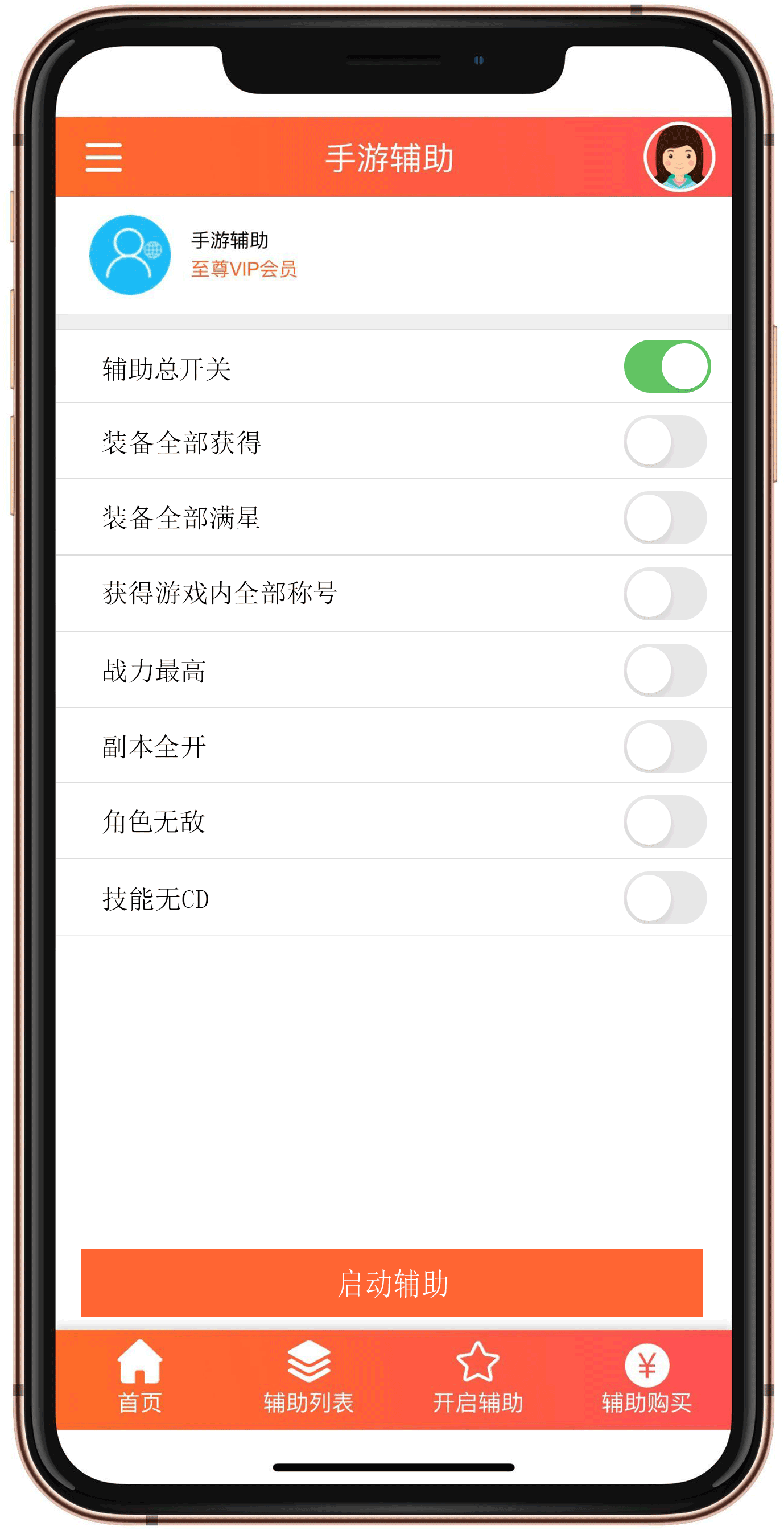Image resolution: width=784 pixels, height=1530 pixels.
Task: Open the 开启辅助 tab
Action: 478,1378
